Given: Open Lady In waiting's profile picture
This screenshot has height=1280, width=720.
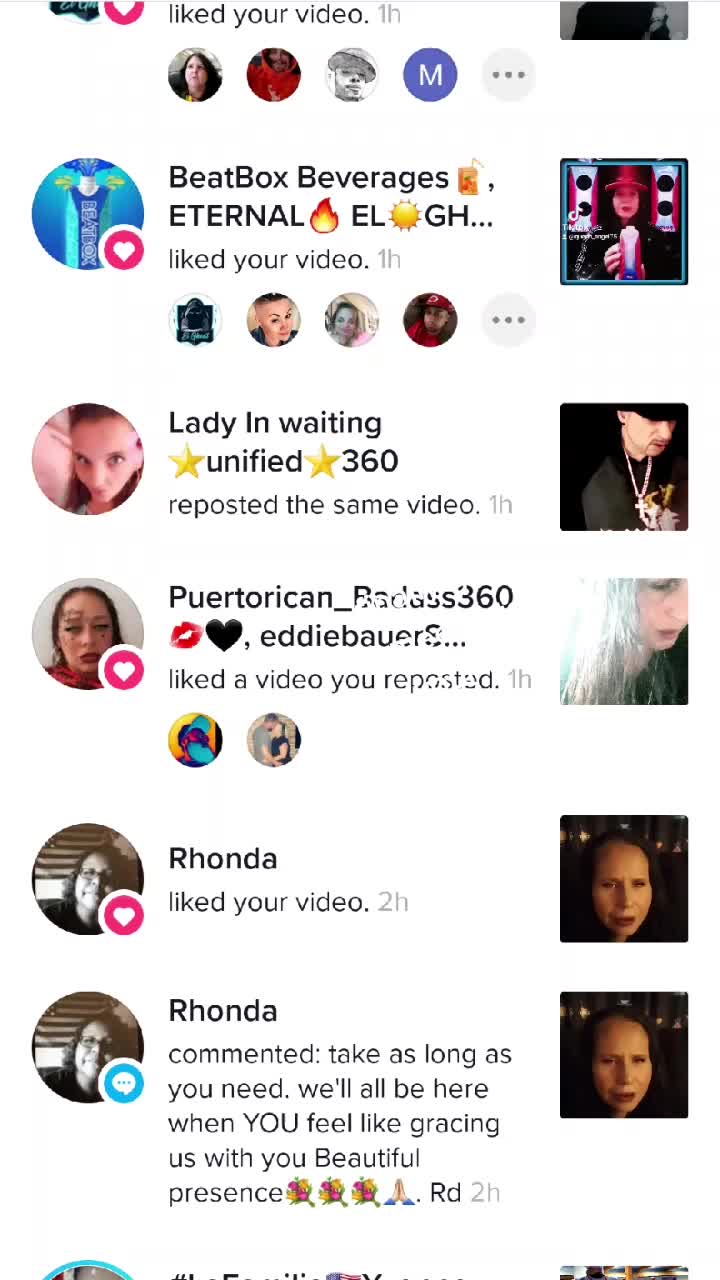Looking at the screenshot, I should click(x=88, y=459).
